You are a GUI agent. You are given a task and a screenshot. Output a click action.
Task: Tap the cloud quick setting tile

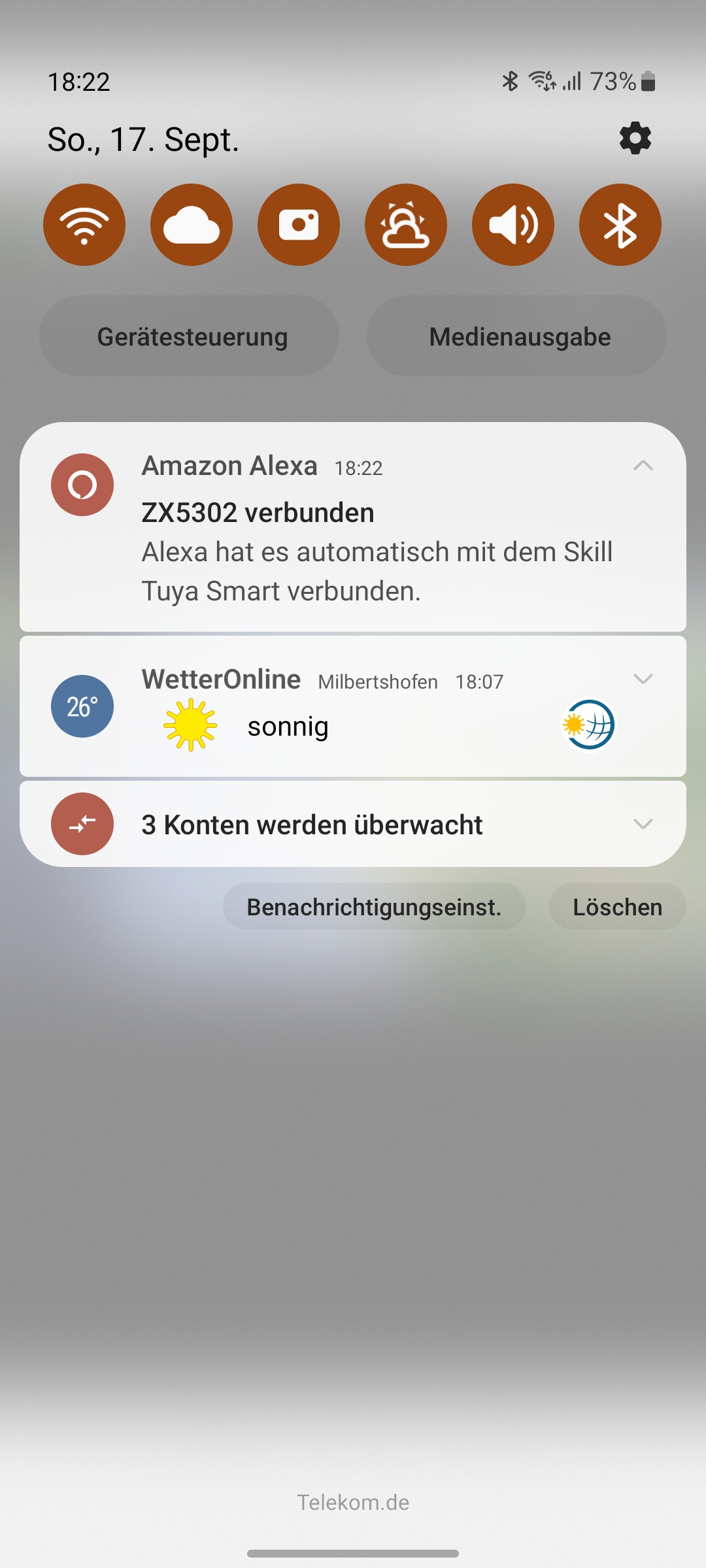[x=192, y=225]
